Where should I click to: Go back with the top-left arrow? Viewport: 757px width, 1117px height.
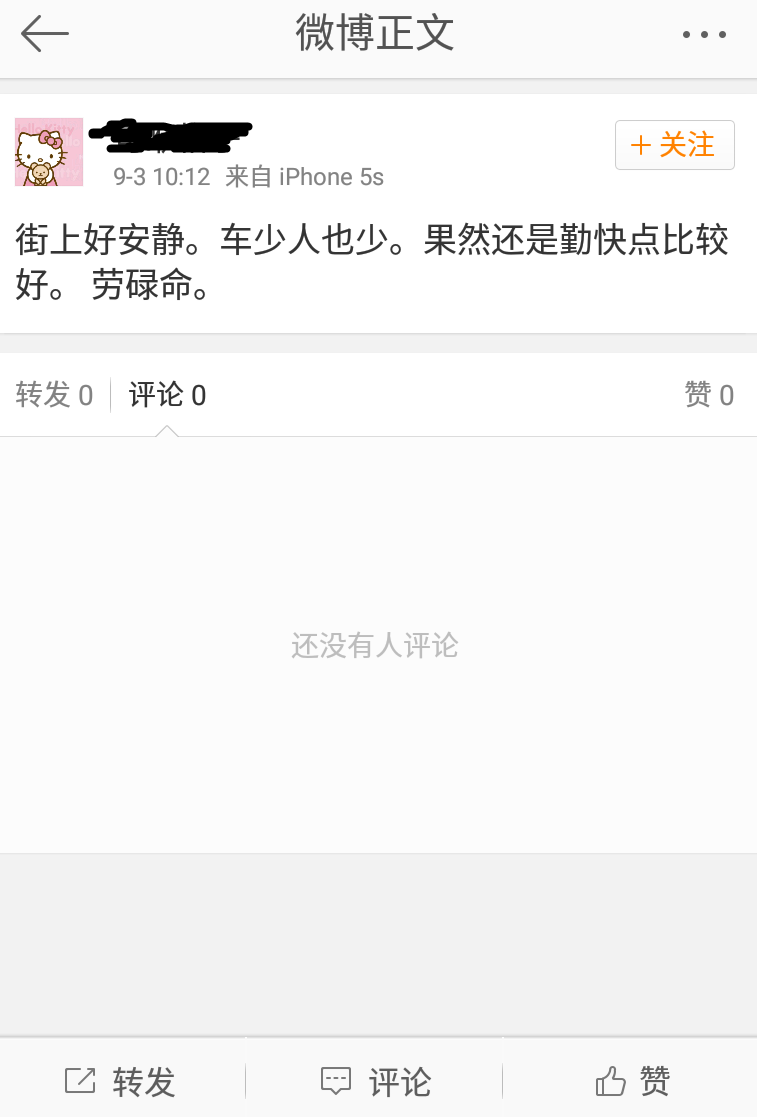click(45, 34)
